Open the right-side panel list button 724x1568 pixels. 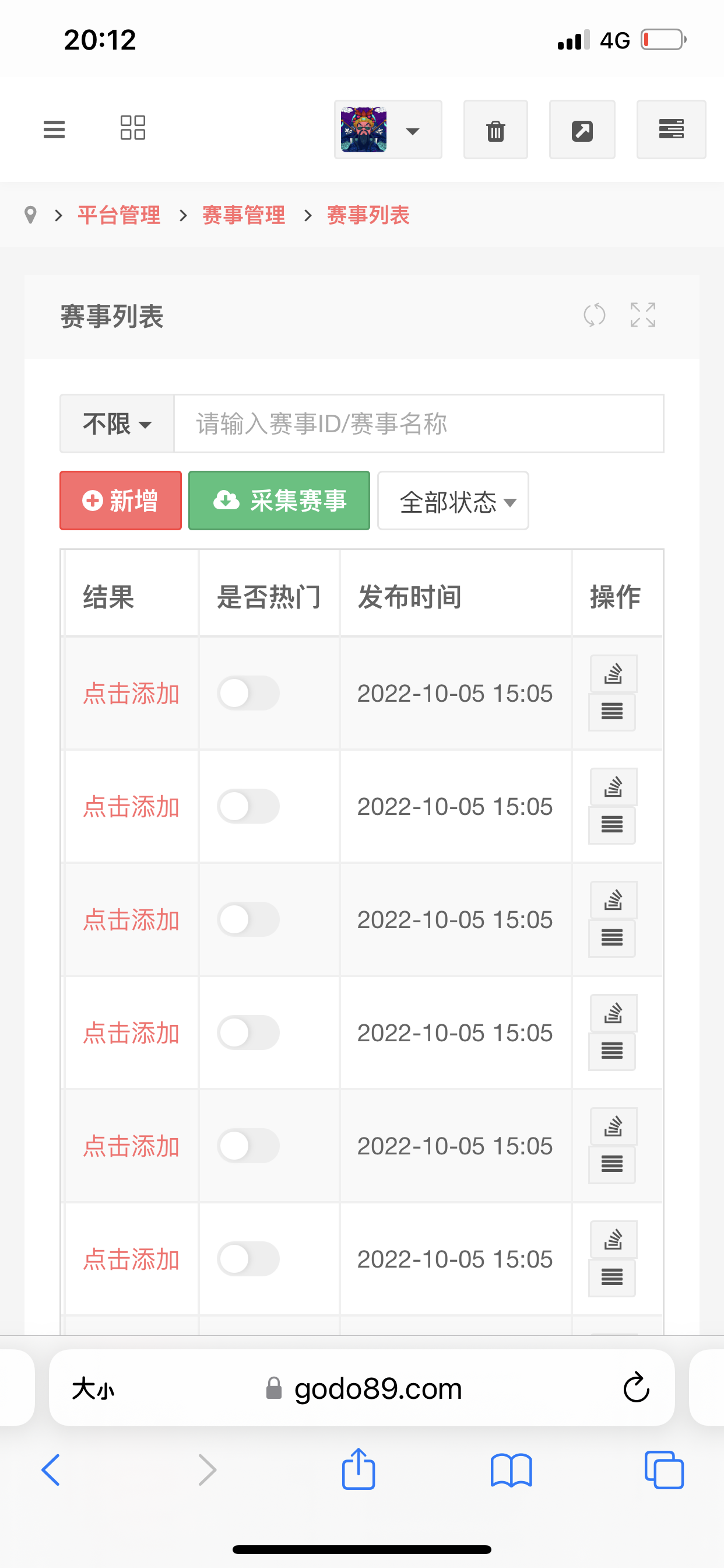(671, 129)
